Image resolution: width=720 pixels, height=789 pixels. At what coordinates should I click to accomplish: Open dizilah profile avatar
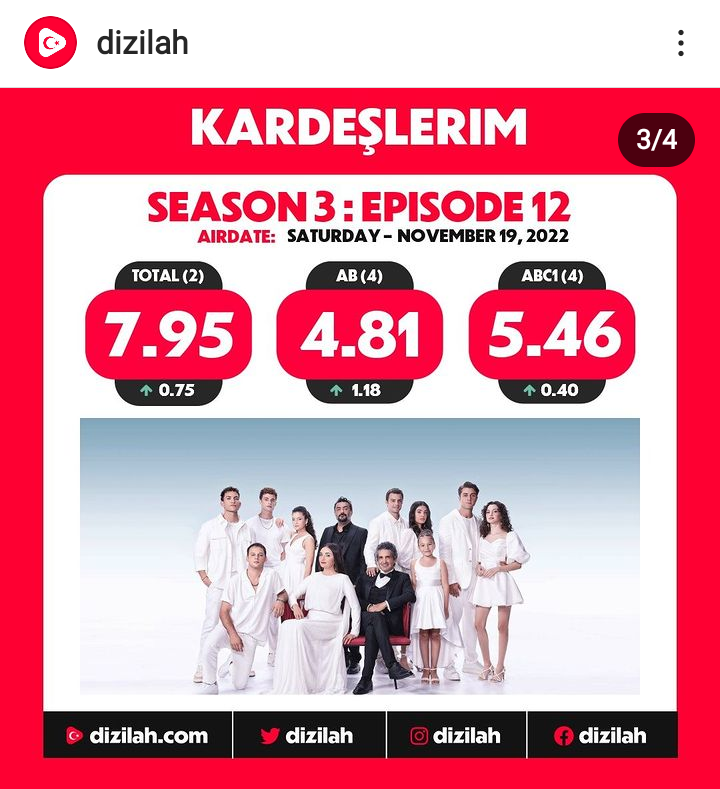[x=50, y=43]
